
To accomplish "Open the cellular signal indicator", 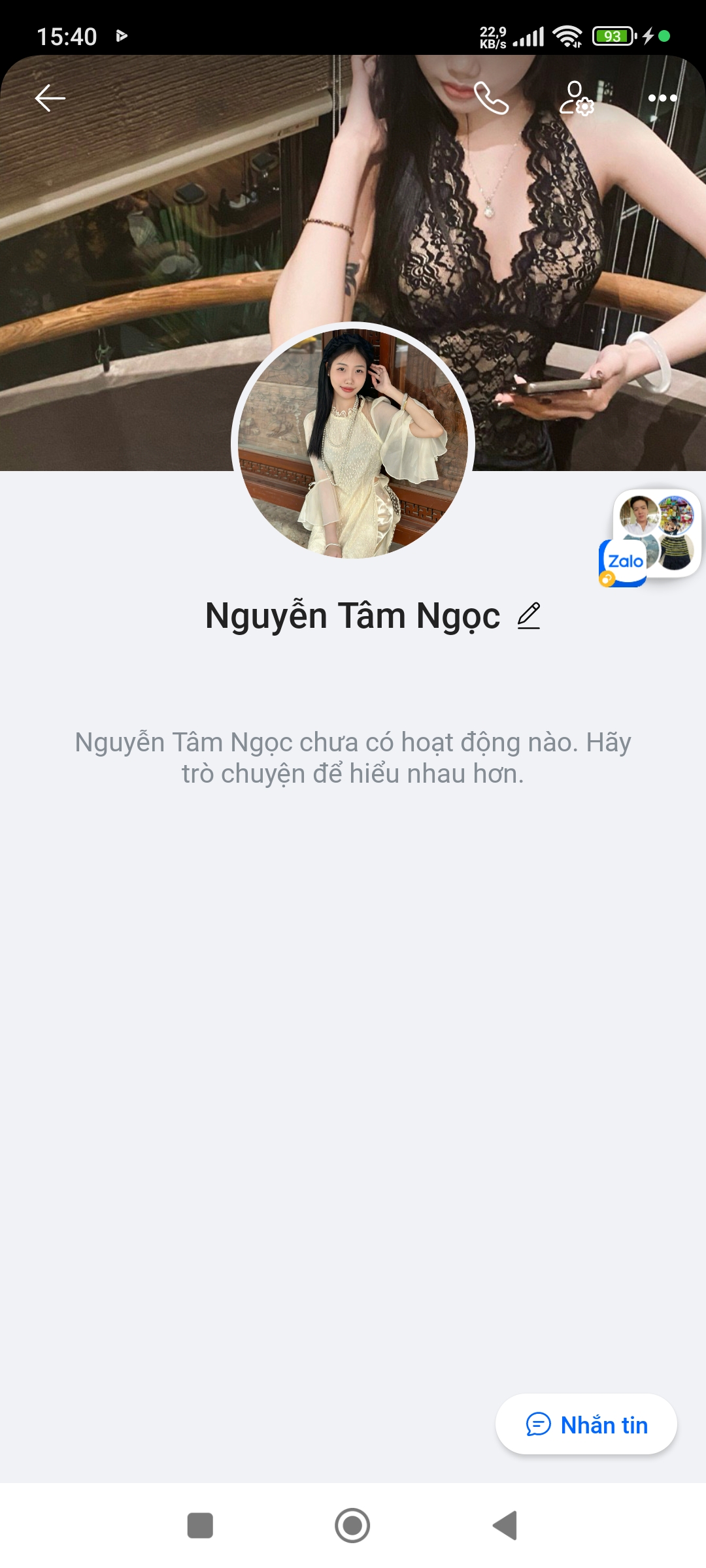I will (529, 38).
